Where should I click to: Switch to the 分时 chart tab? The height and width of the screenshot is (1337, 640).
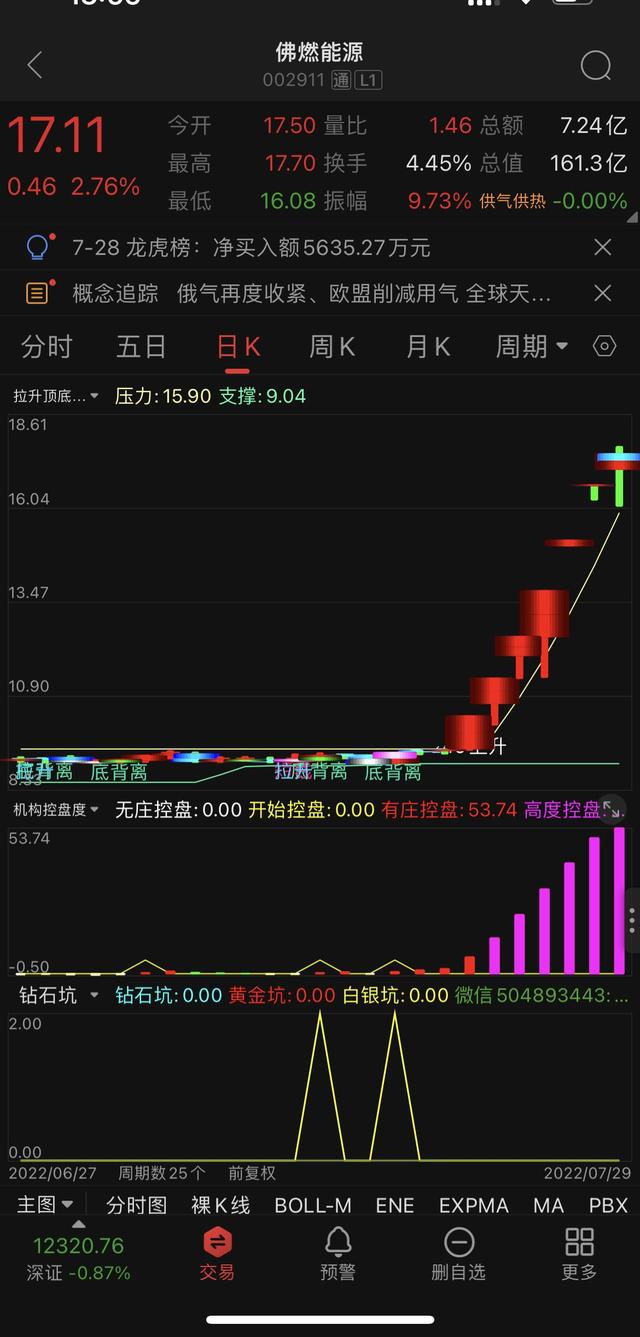pos(47,347)
